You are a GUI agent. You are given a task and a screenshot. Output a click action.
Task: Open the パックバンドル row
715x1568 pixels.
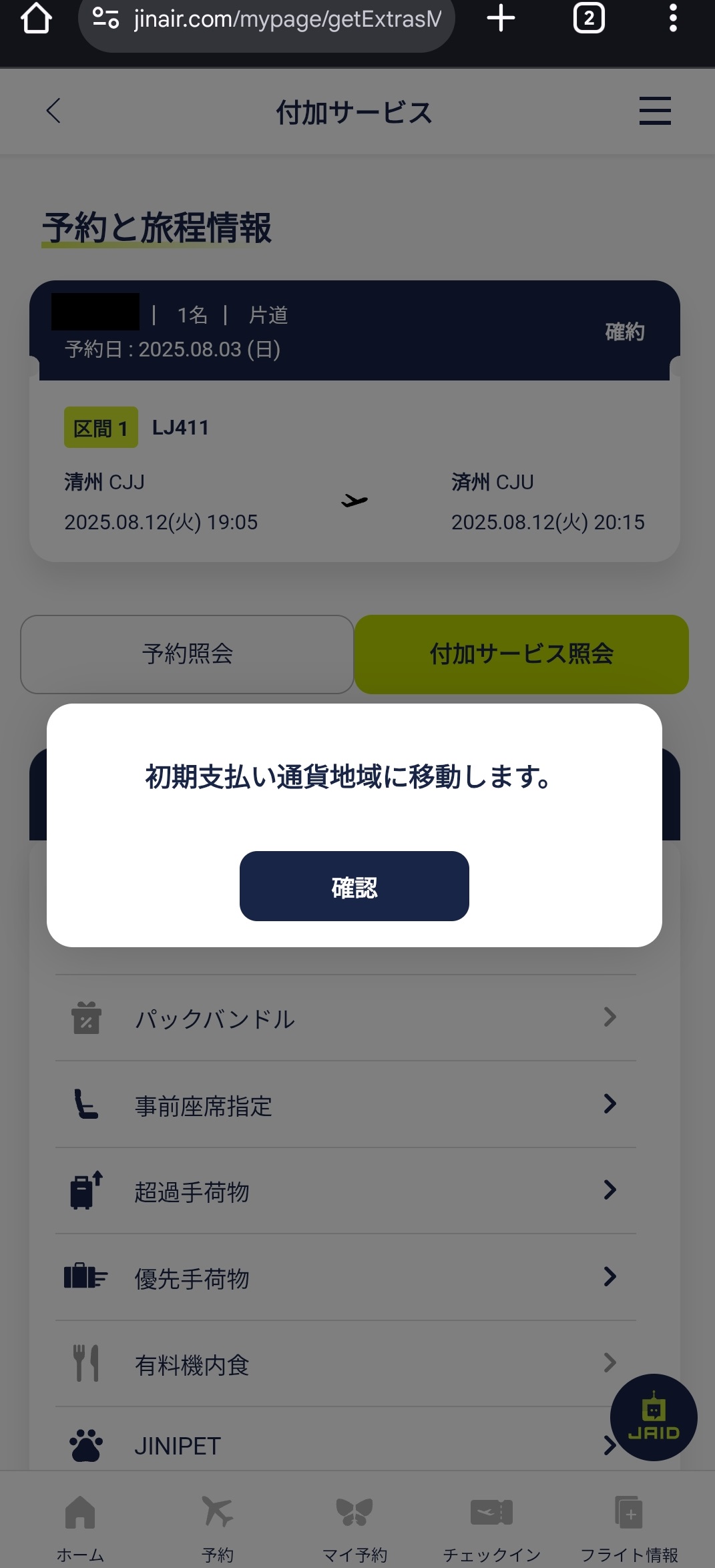[x=345, y=1019]
